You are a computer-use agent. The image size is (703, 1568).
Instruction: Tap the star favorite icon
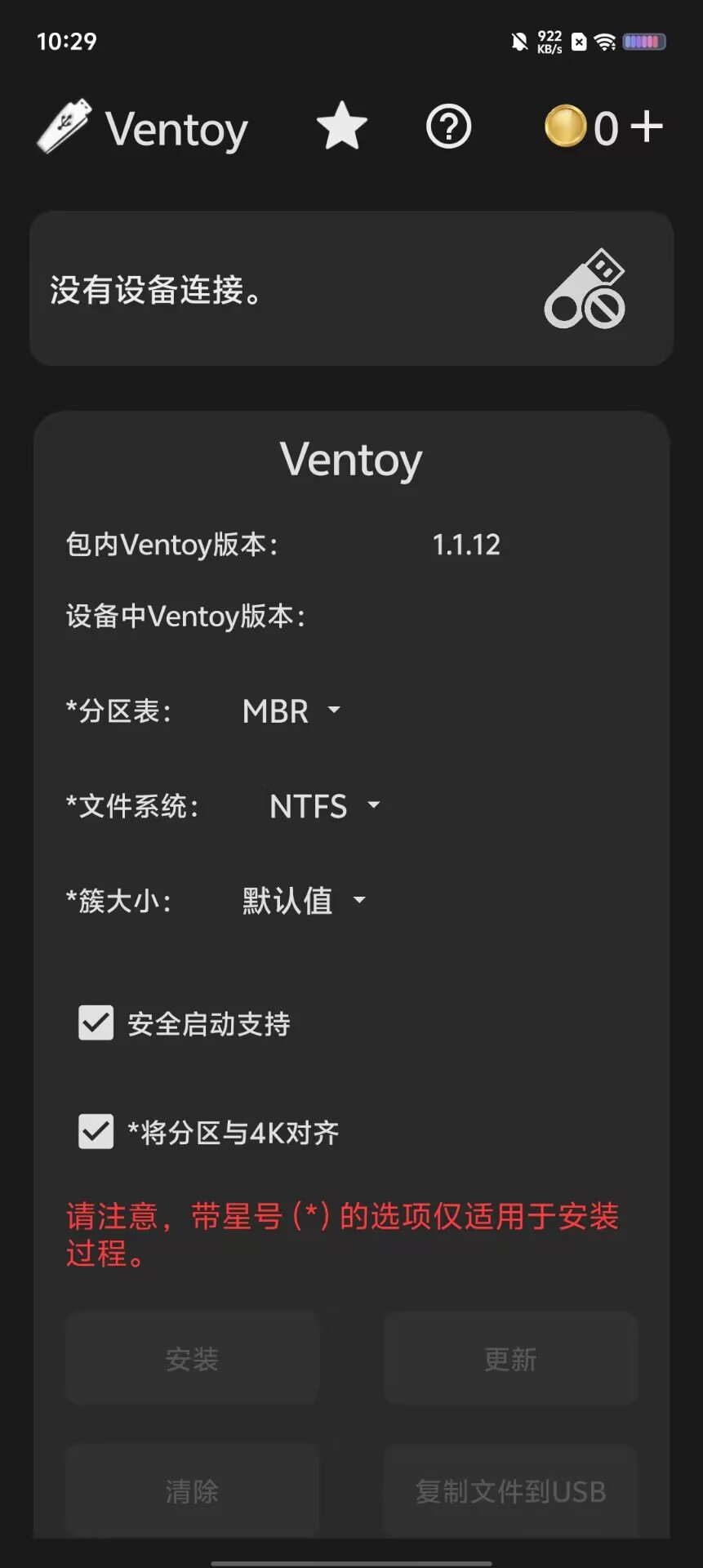[341, 127]
